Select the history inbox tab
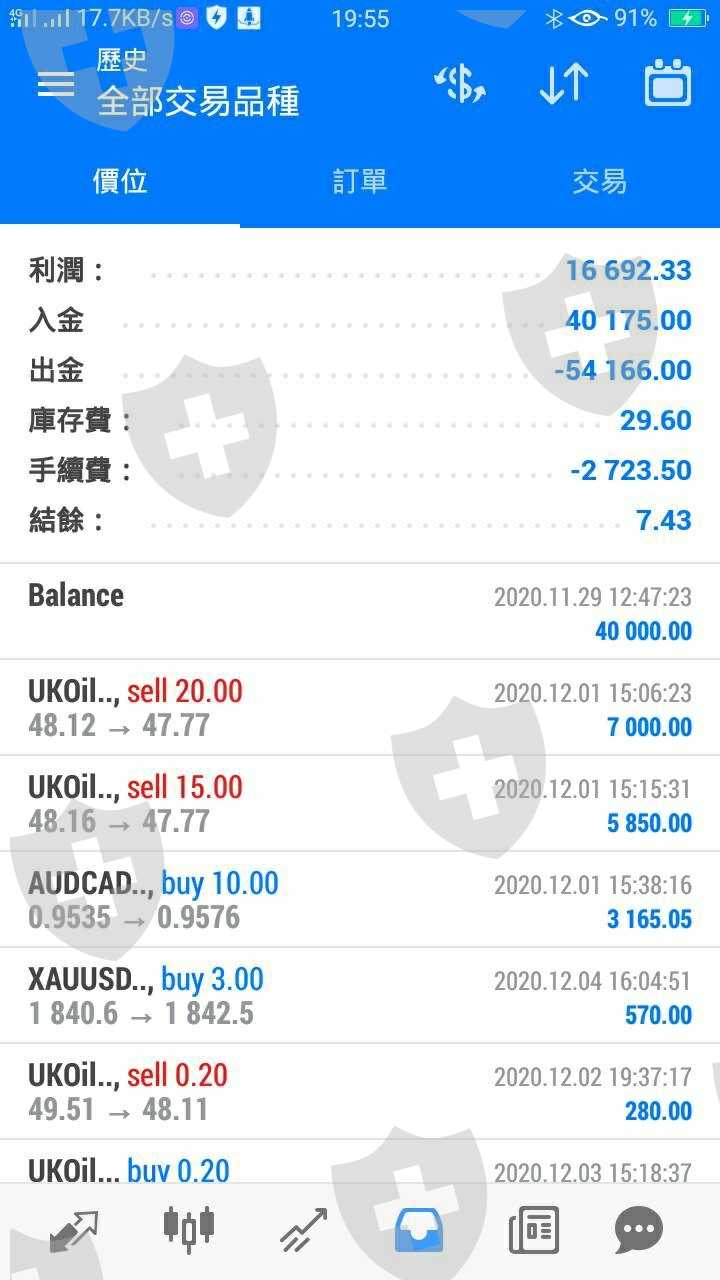The image size is (720, 1280). 419,1229
